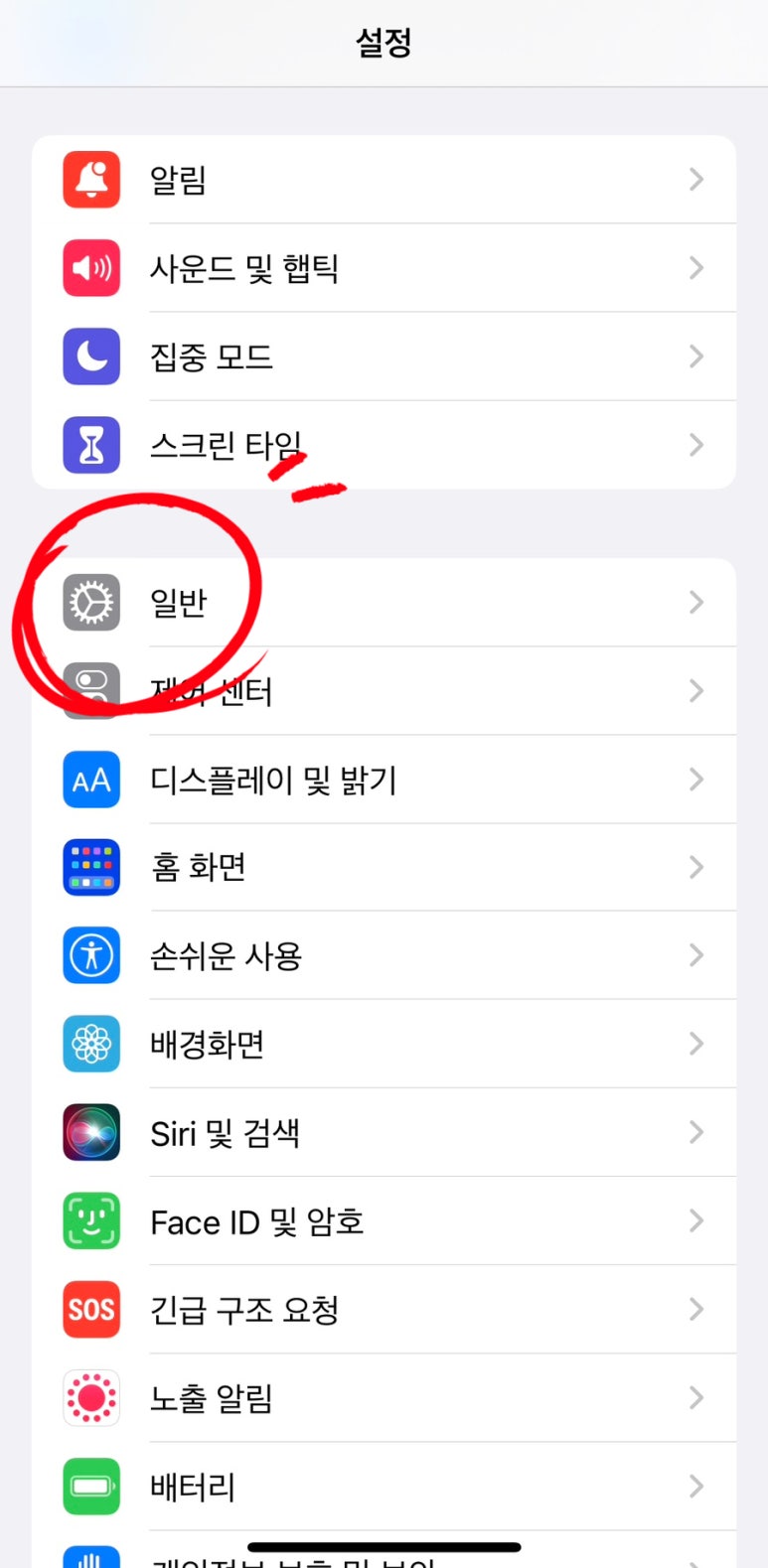Open 손쉬운 사용 settings
This screenshot has width=768, height=1568.
point(384,955)
